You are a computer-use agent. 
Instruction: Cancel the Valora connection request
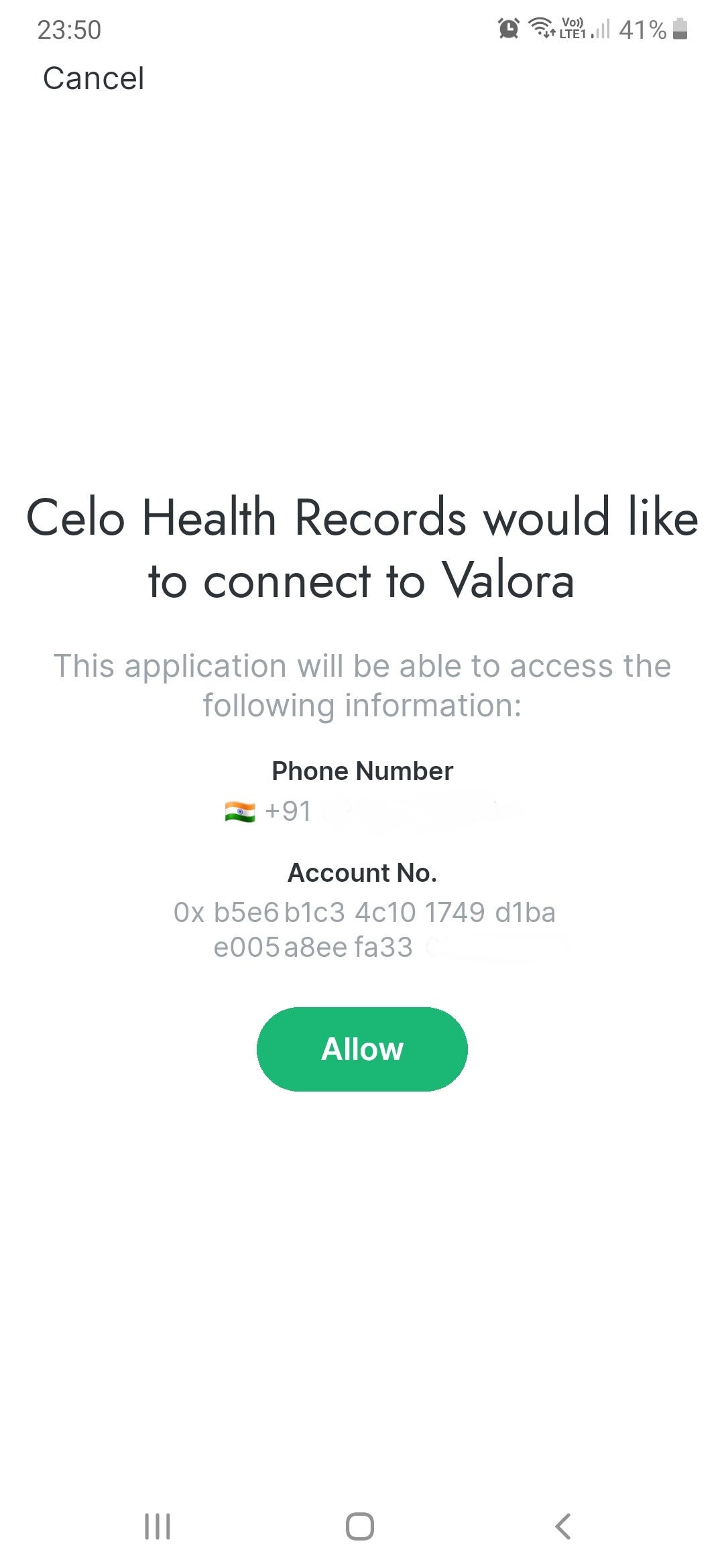[x=93, y=78]
